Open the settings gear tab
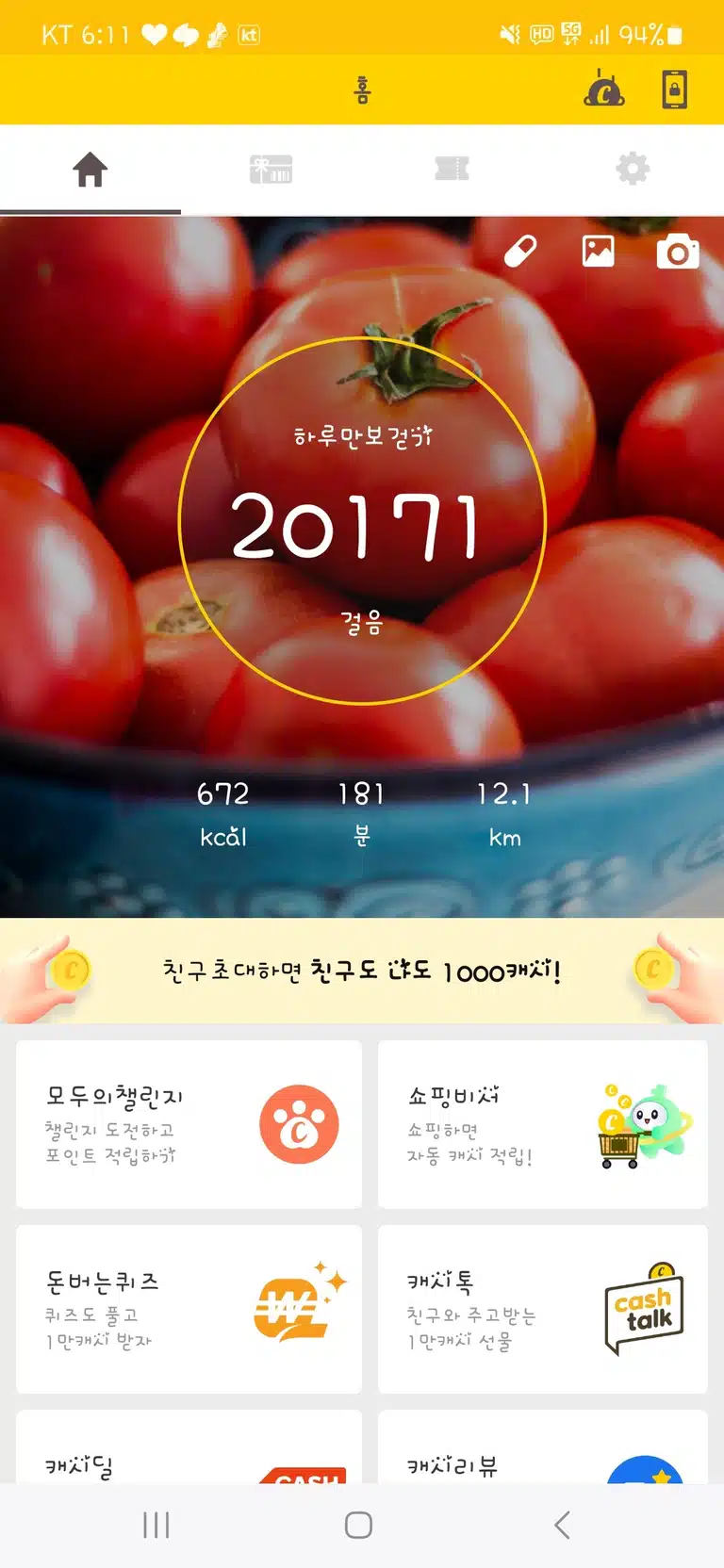 633,170
